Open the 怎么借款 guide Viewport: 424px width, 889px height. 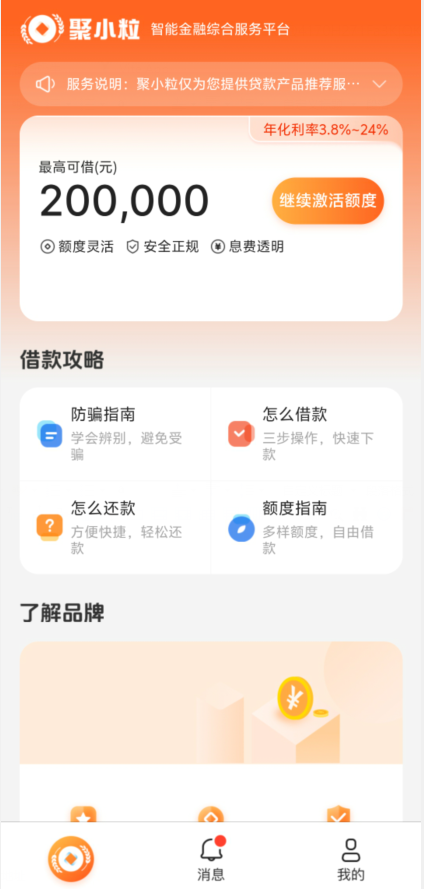coord(307,434)
